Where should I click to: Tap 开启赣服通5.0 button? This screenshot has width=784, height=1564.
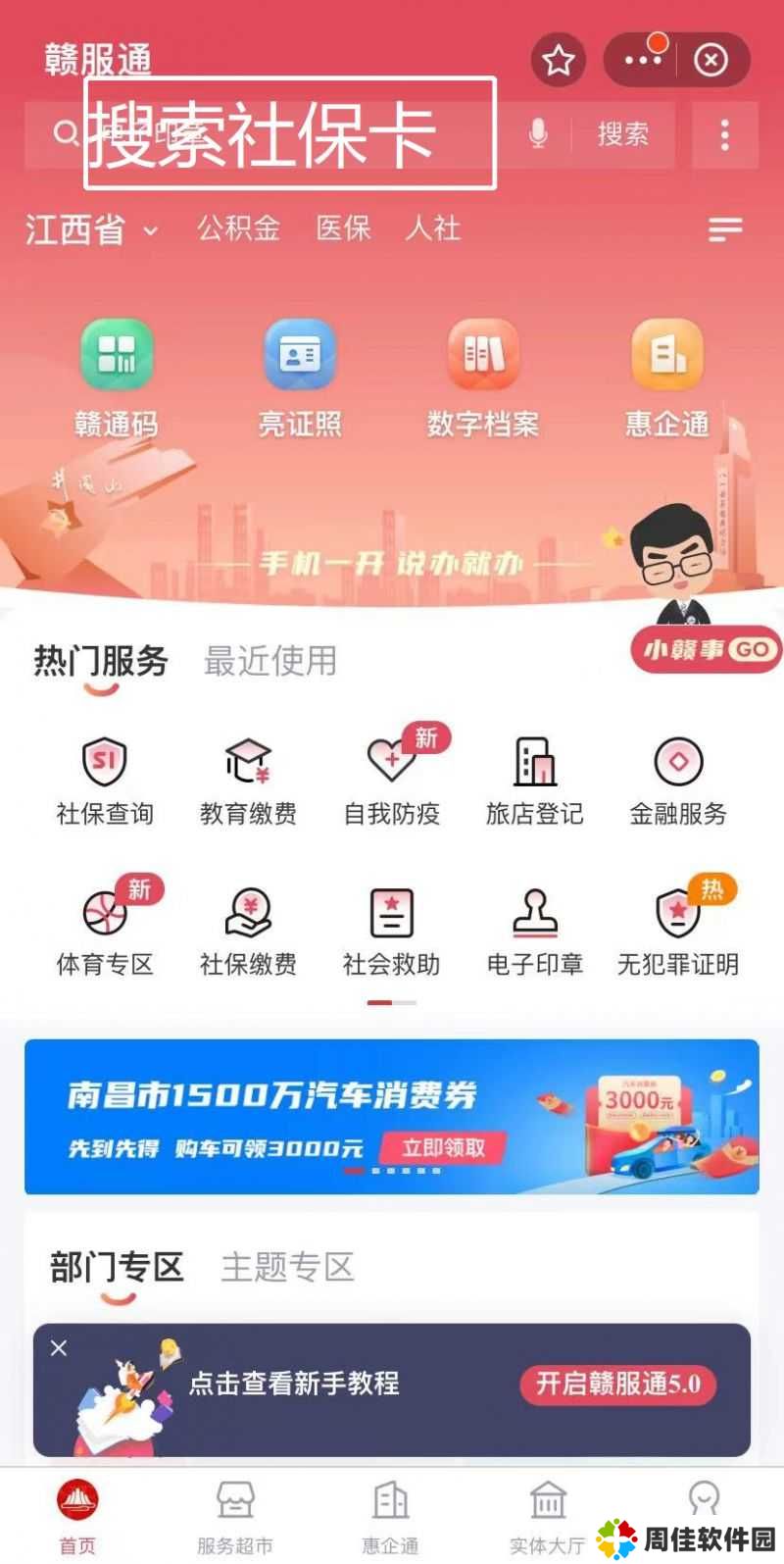(x=617, y=1384)
